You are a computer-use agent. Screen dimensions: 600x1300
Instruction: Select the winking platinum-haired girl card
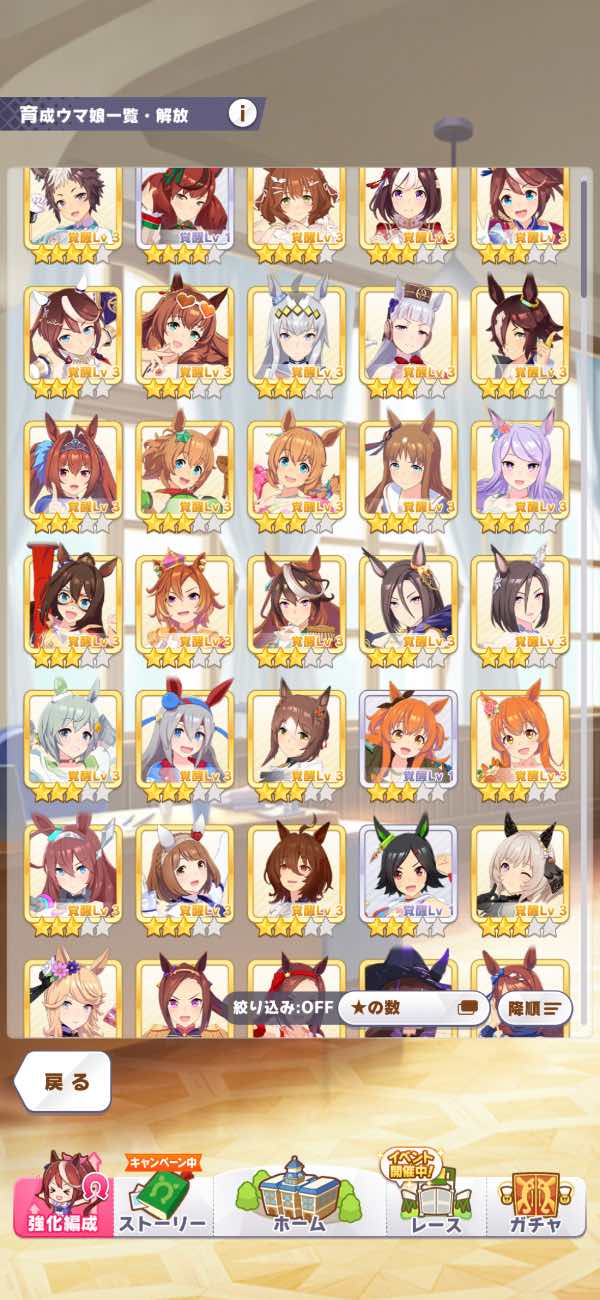520,875
